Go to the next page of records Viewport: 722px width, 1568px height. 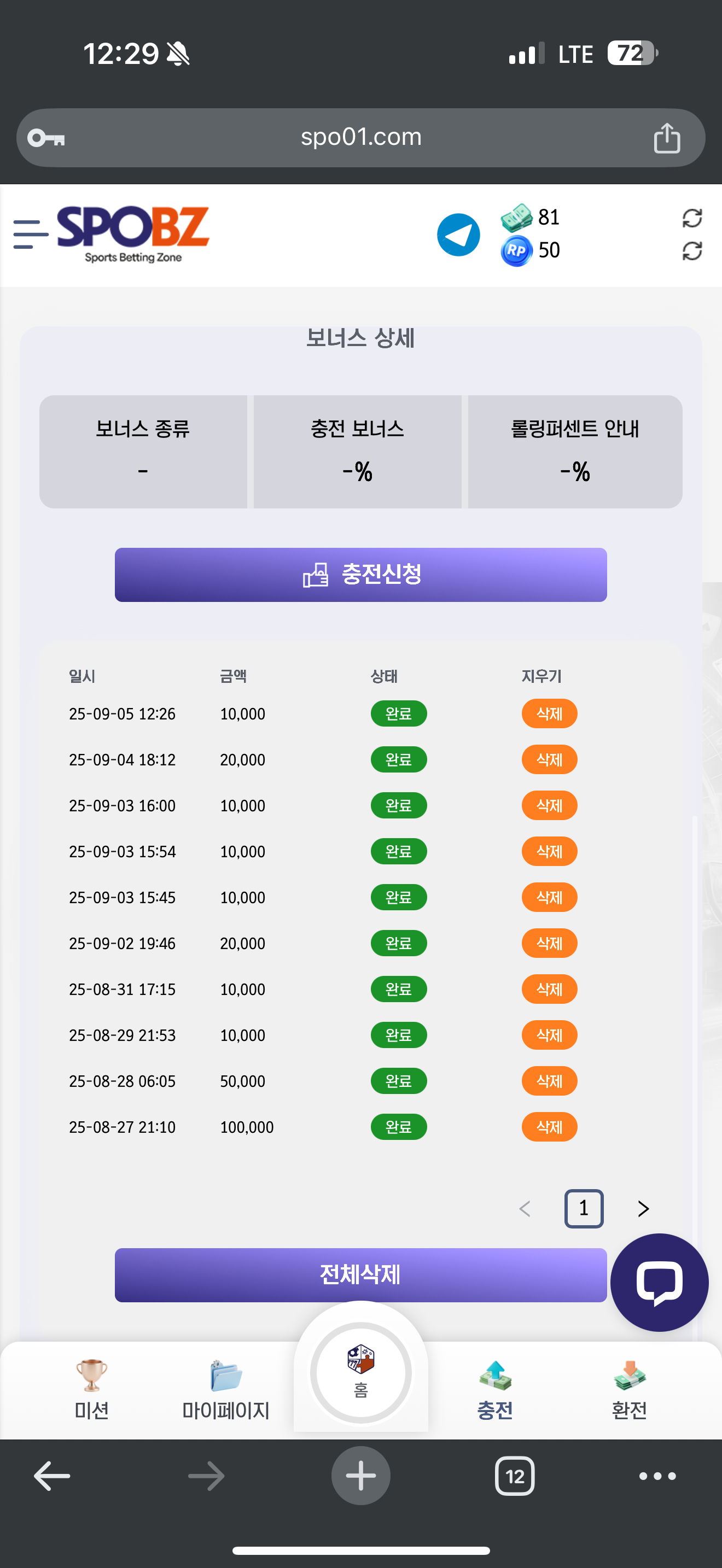click(x=643, y=1208)
